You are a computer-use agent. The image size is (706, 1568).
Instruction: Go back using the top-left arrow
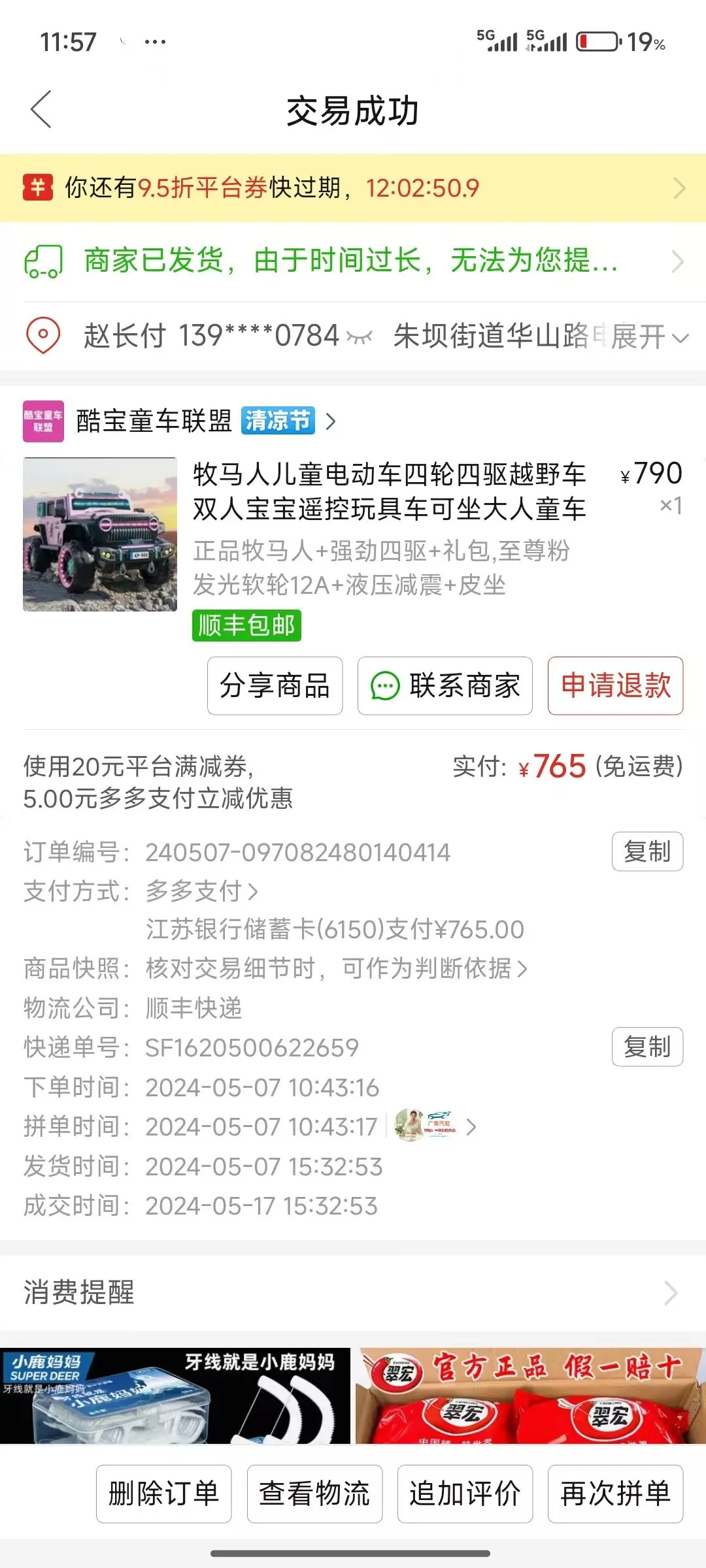click(x=41, y=110)
